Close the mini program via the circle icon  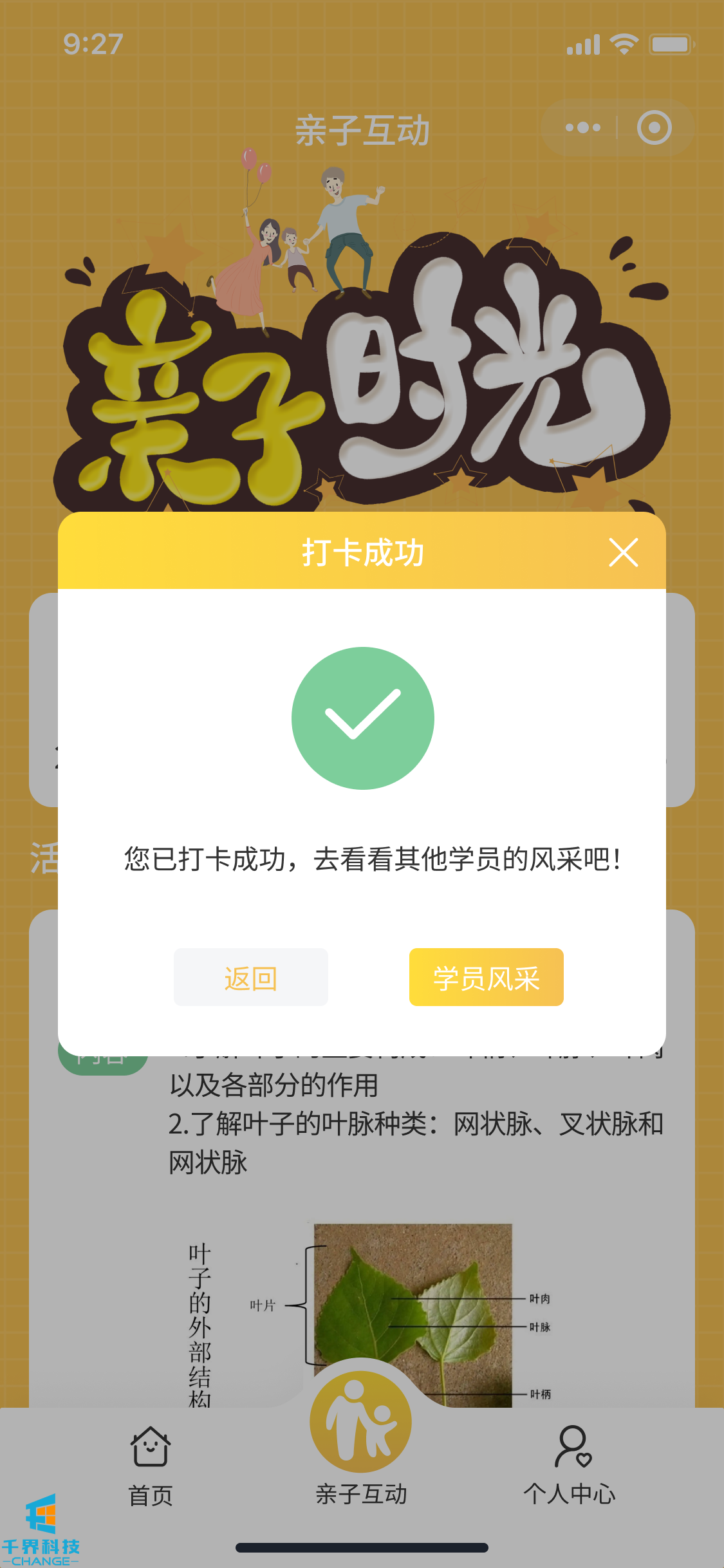pyautogui.click(x=654, y=127)
